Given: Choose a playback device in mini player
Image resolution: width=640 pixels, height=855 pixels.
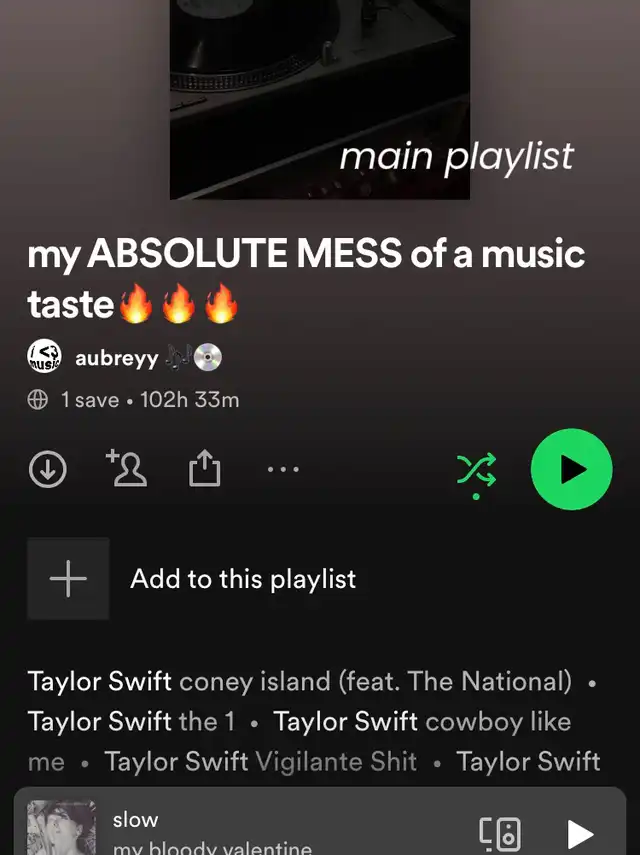Looking at the screenshot, I should pyautogui.click(x=499, y=832).
